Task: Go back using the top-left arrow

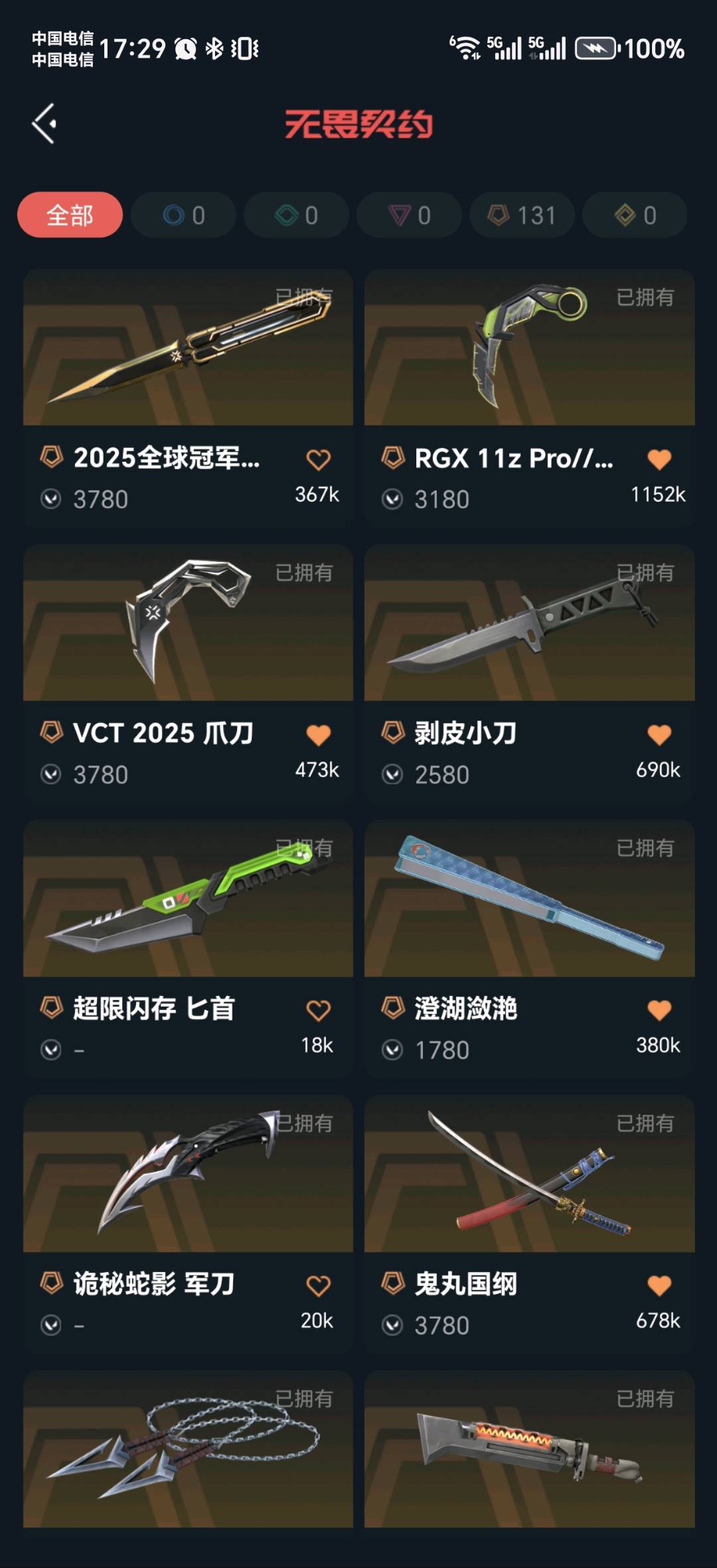Action: click(44, 123)
